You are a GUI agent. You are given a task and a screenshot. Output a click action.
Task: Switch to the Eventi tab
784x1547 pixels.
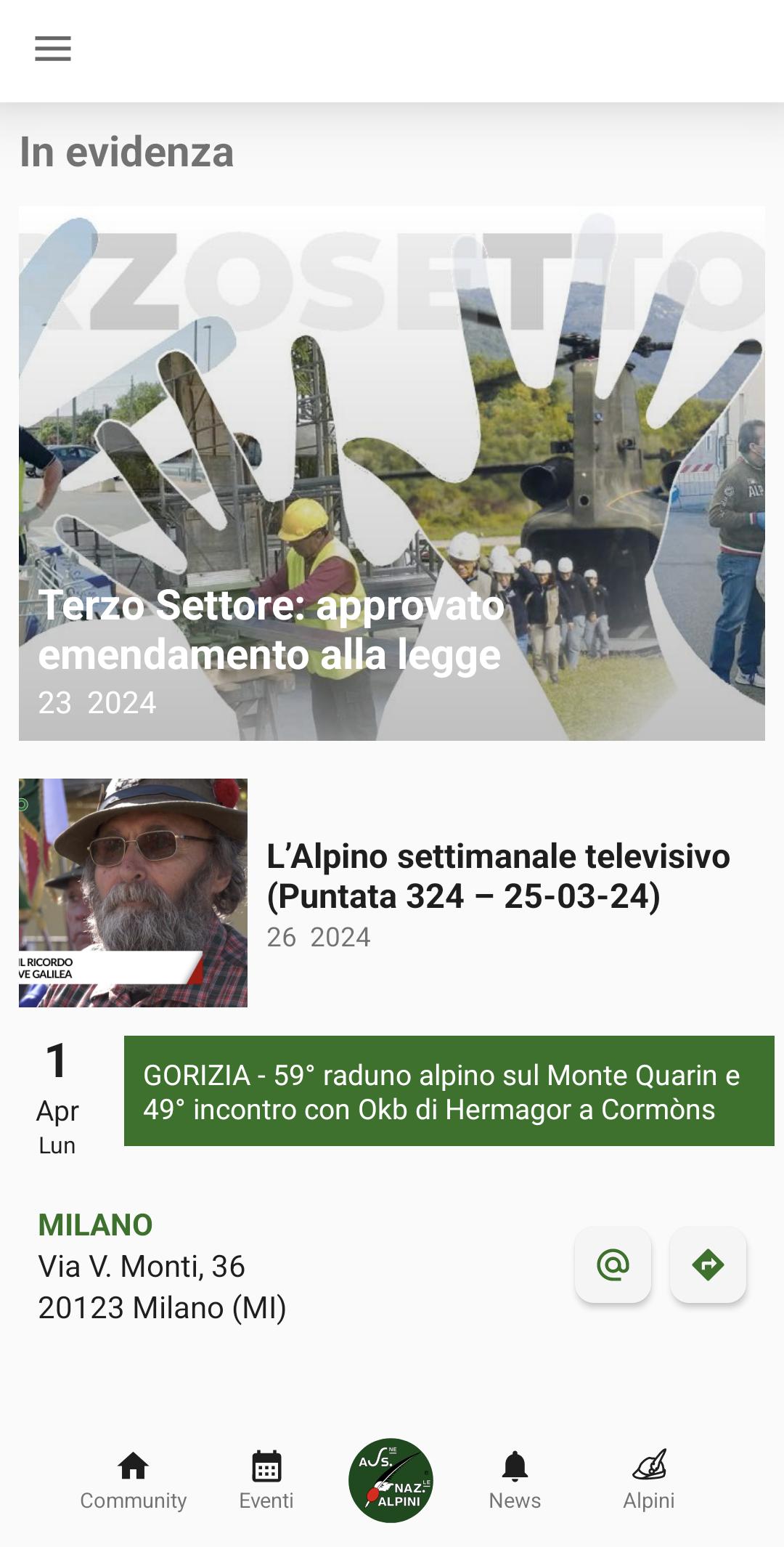[x=266, y=1480]
